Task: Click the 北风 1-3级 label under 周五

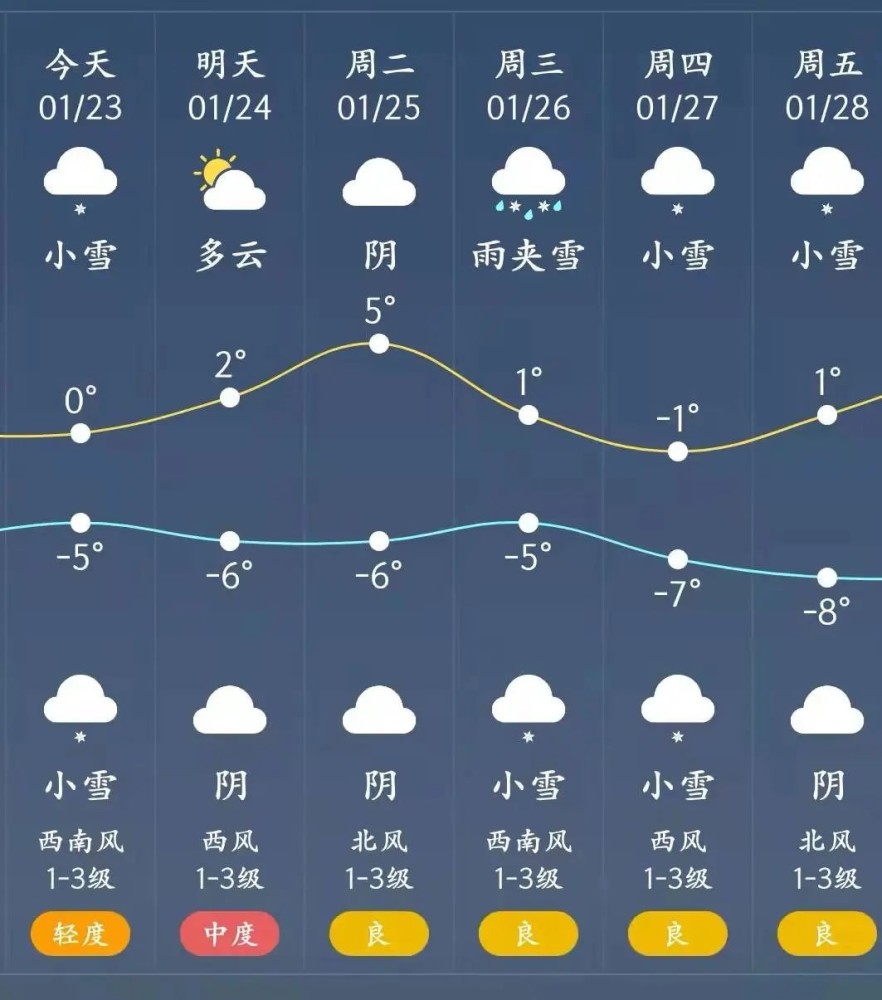Action: (x=826, y=858)
